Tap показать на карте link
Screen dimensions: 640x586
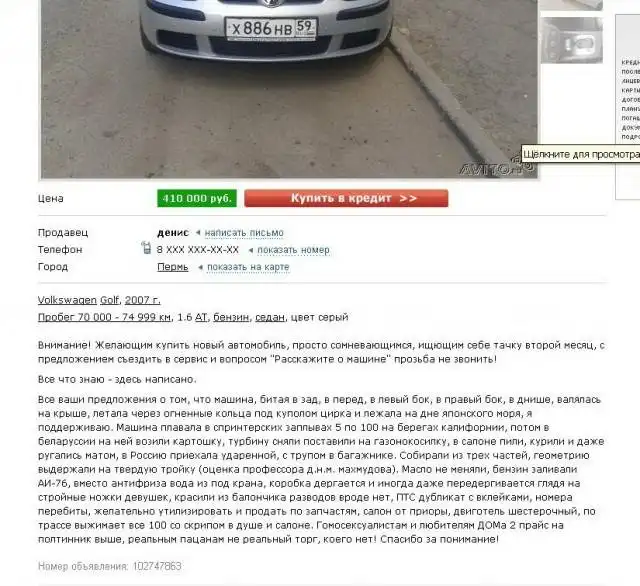tap(248, 267)
